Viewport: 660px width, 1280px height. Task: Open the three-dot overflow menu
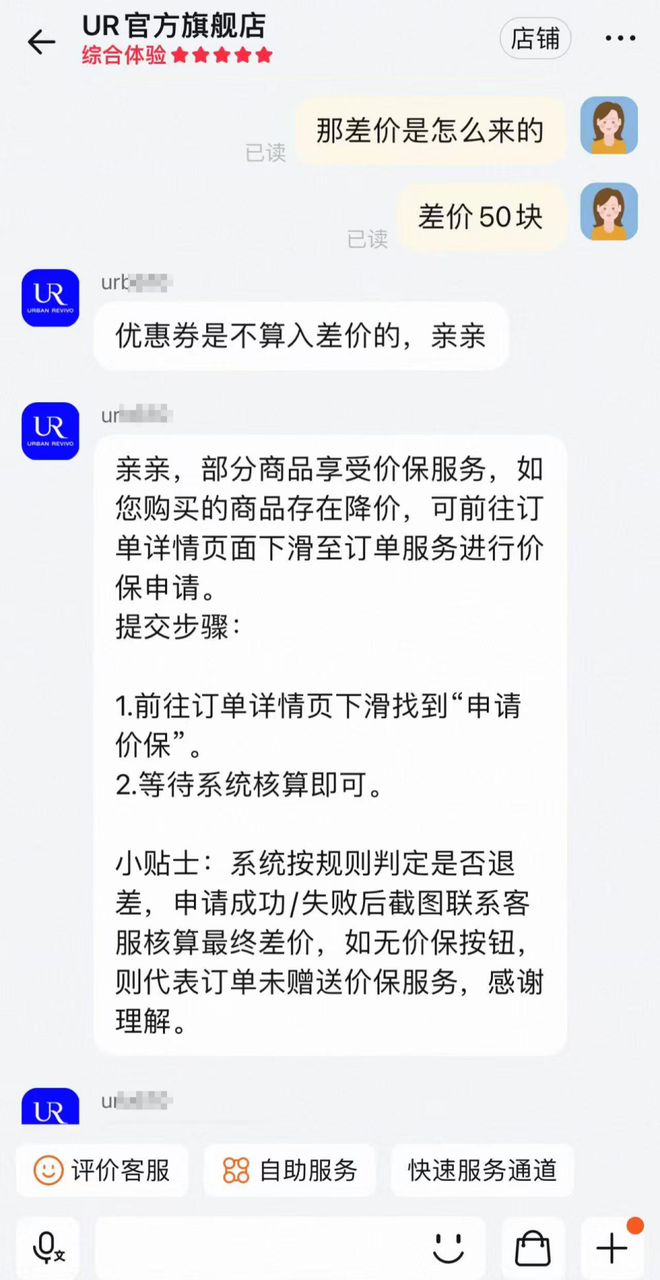tap(620, 39)
